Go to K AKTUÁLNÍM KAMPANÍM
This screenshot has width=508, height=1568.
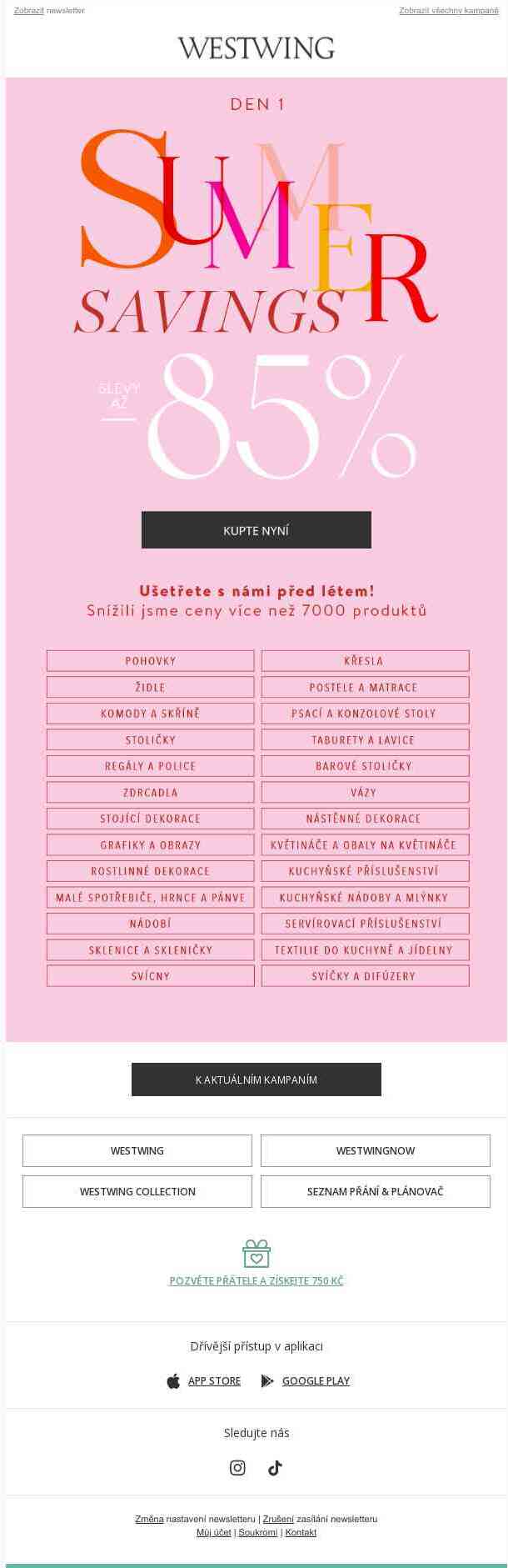256,1080
